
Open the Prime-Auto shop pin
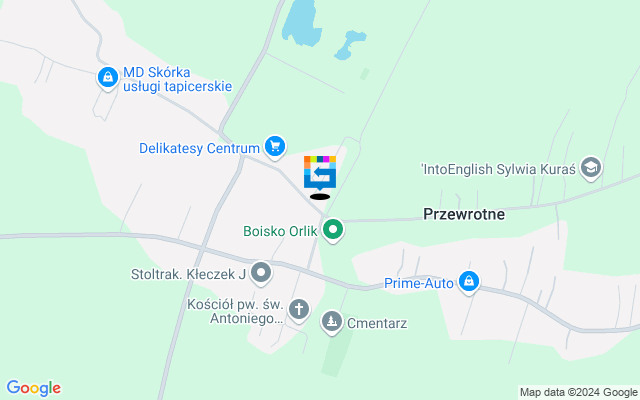[x=468, y=283]
